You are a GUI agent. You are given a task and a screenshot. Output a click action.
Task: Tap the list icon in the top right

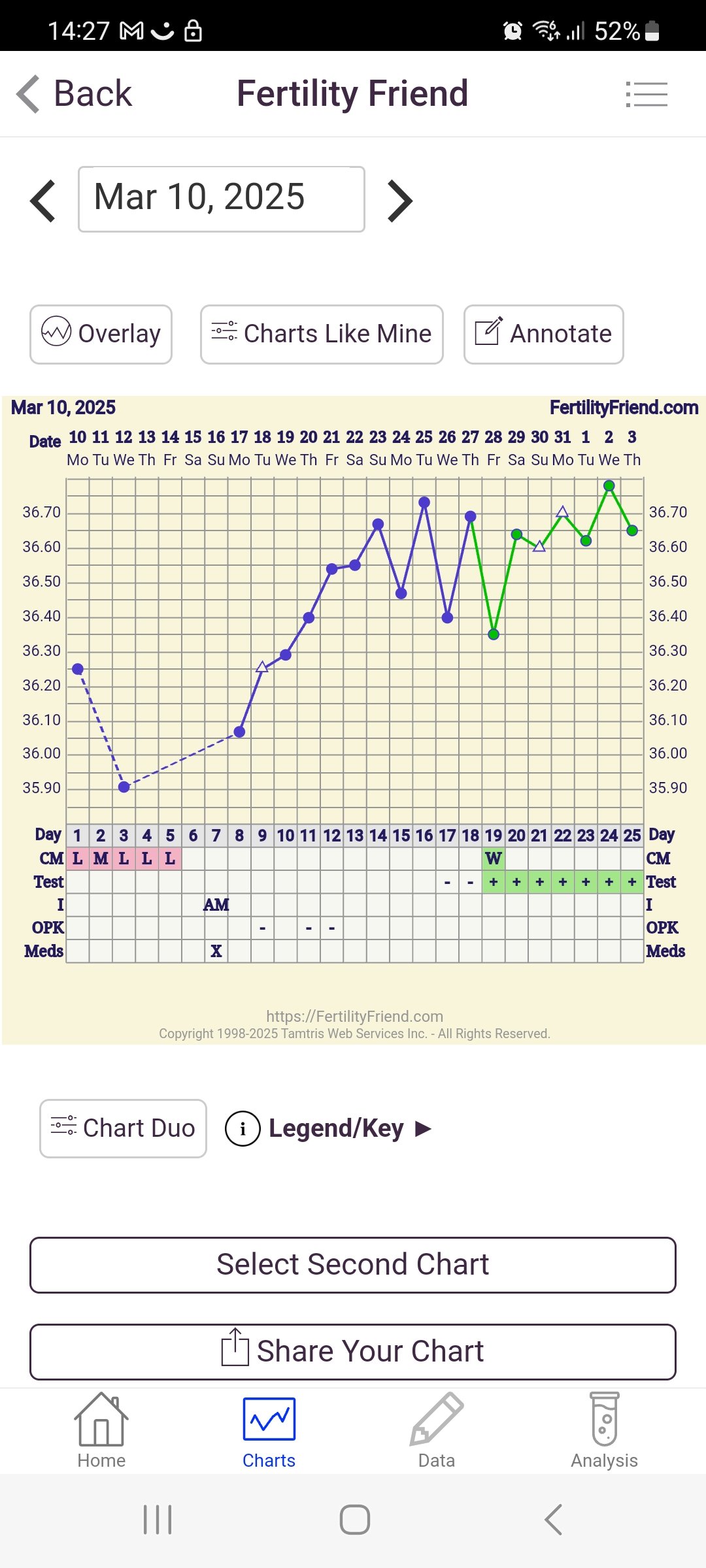pyautogui.click(x=647, y=93)
